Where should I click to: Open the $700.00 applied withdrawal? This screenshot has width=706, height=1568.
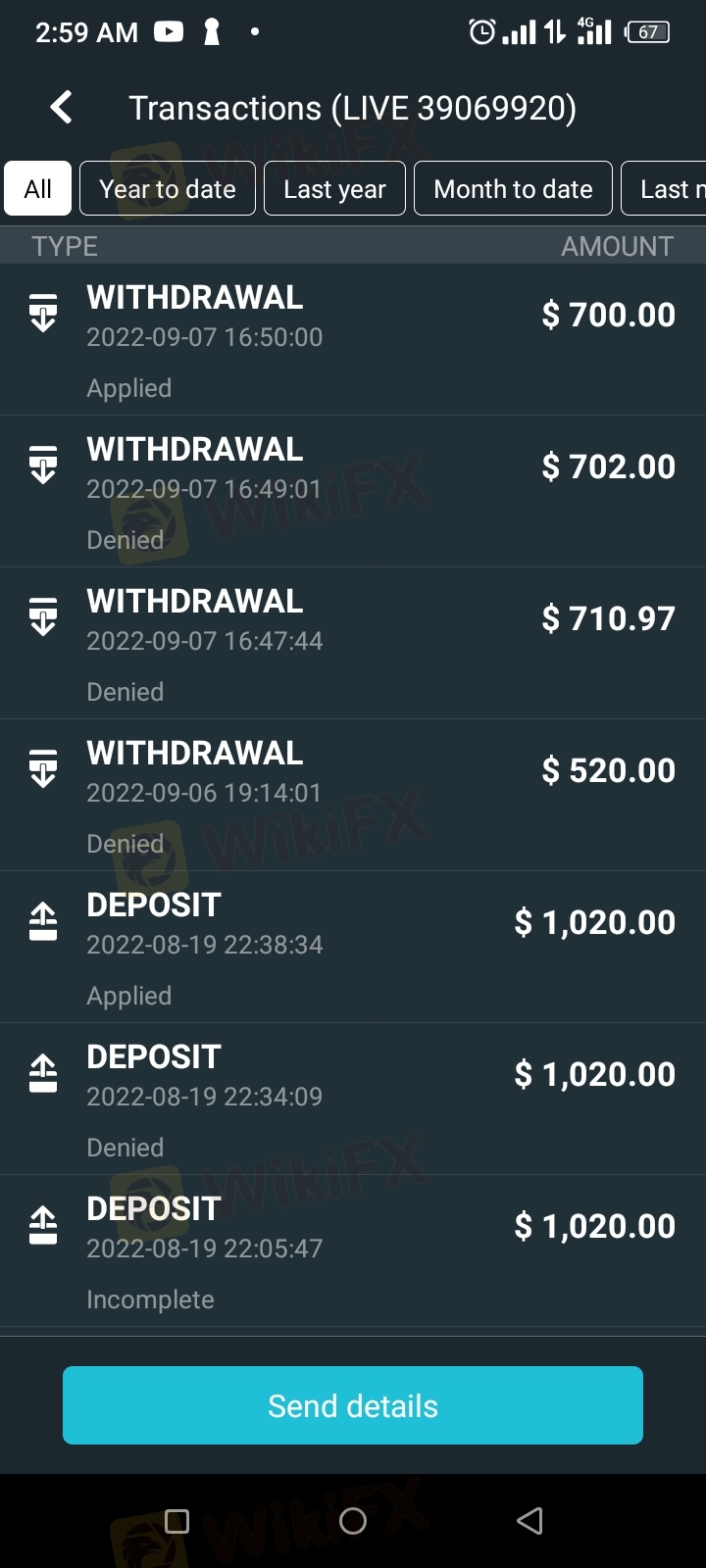[x=353, y=340]
